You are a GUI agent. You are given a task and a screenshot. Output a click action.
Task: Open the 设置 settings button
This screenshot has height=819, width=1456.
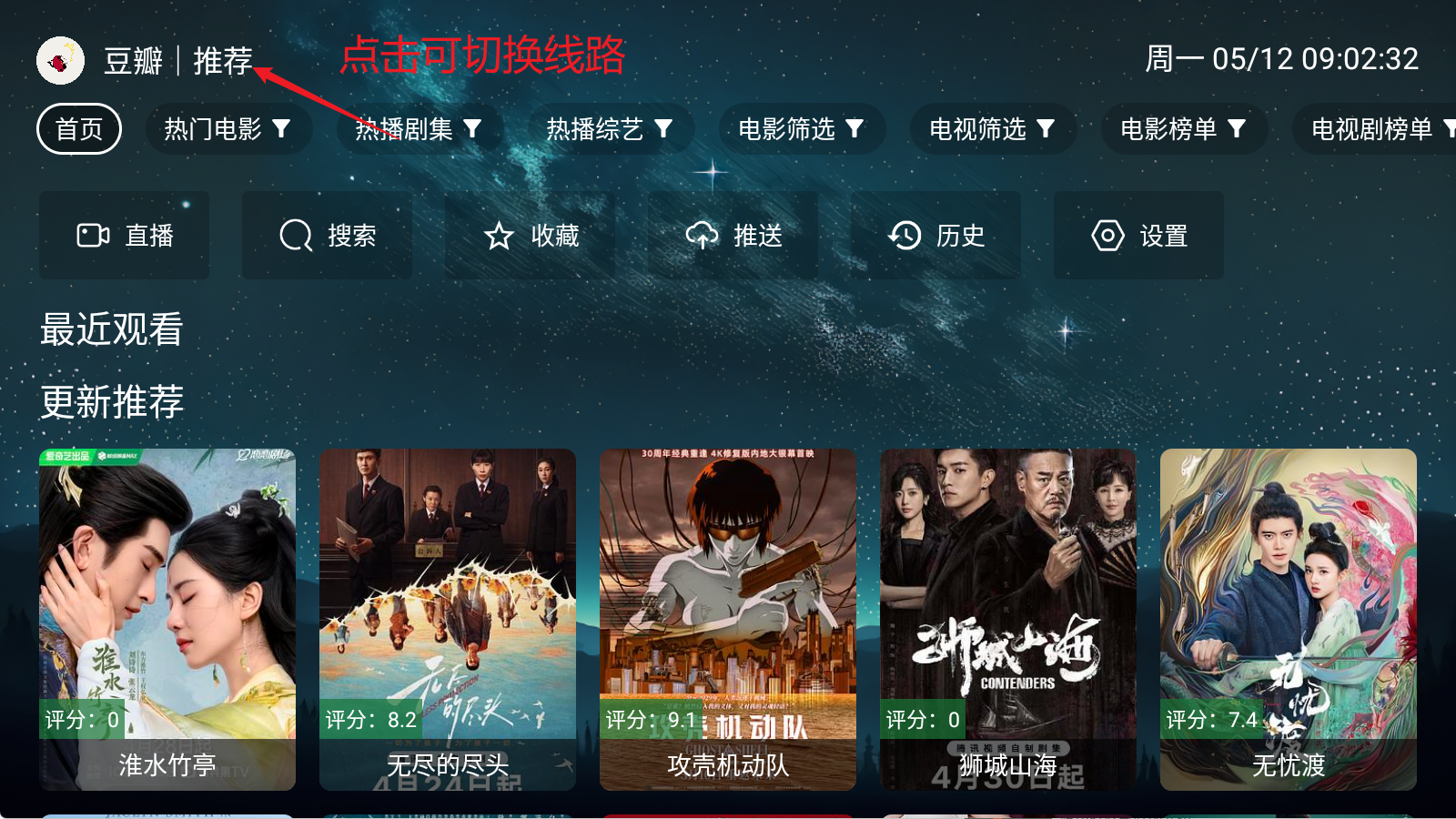coord(1139,236)
